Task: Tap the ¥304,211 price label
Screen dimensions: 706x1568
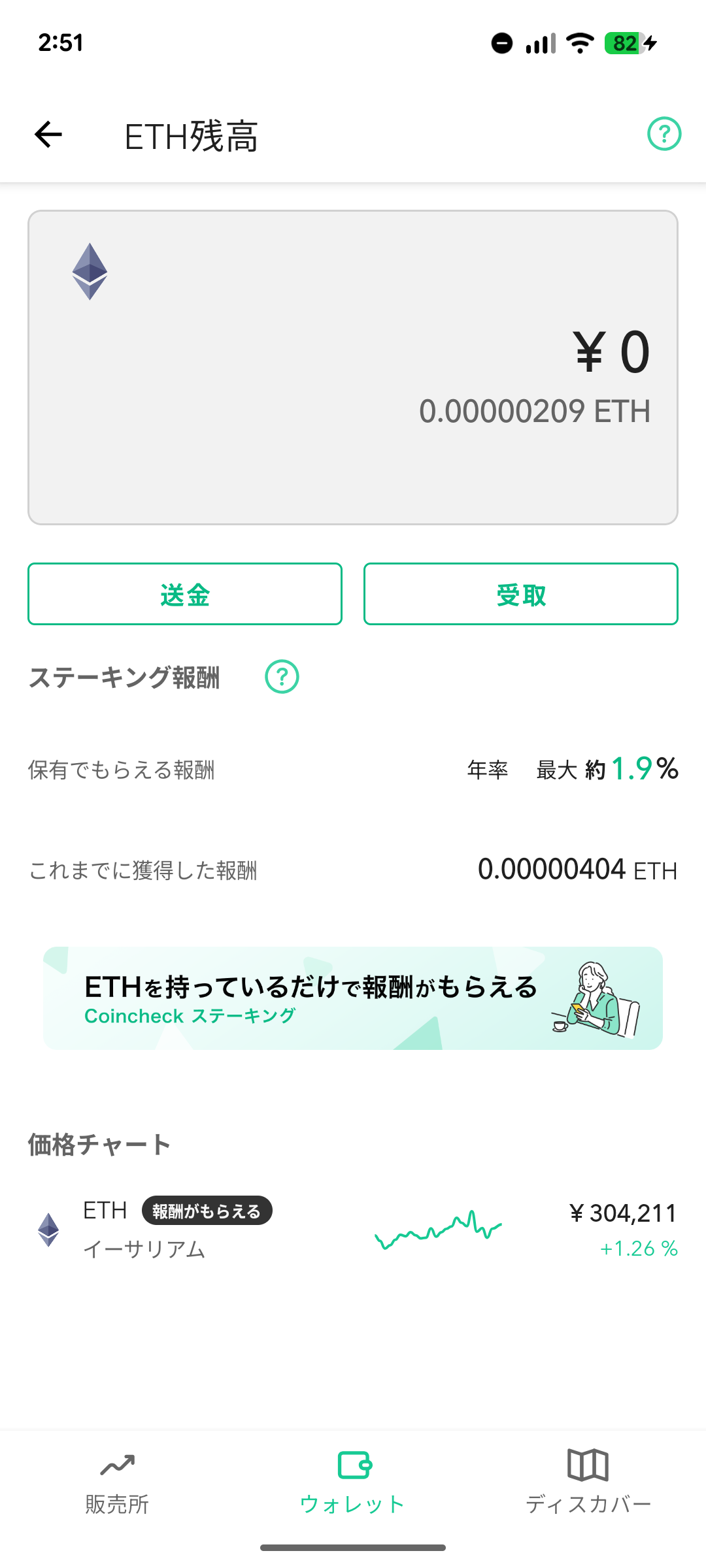Action: pyautogui.click(x=624, y=1212)
